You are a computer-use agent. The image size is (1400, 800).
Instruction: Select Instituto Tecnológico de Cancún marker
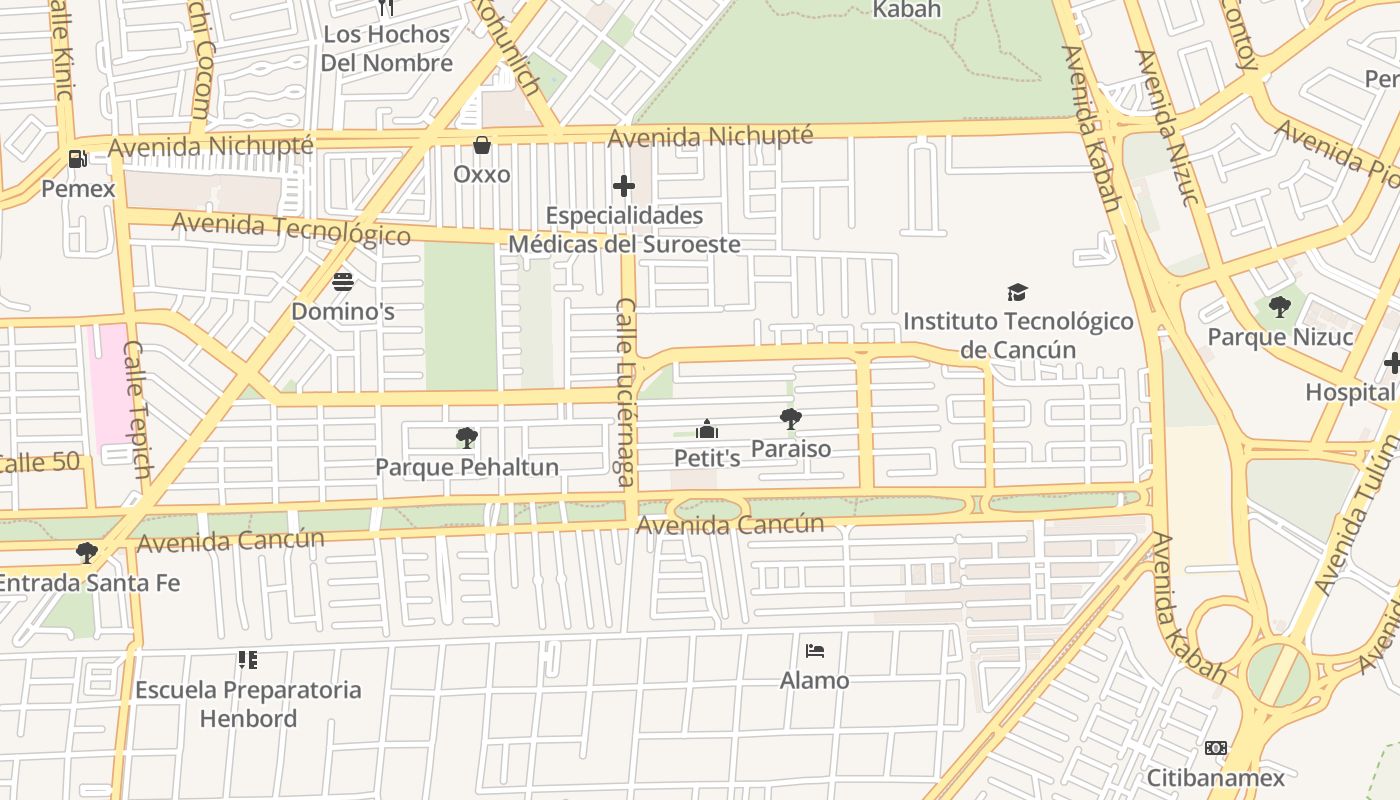(x=1017, y=293)
